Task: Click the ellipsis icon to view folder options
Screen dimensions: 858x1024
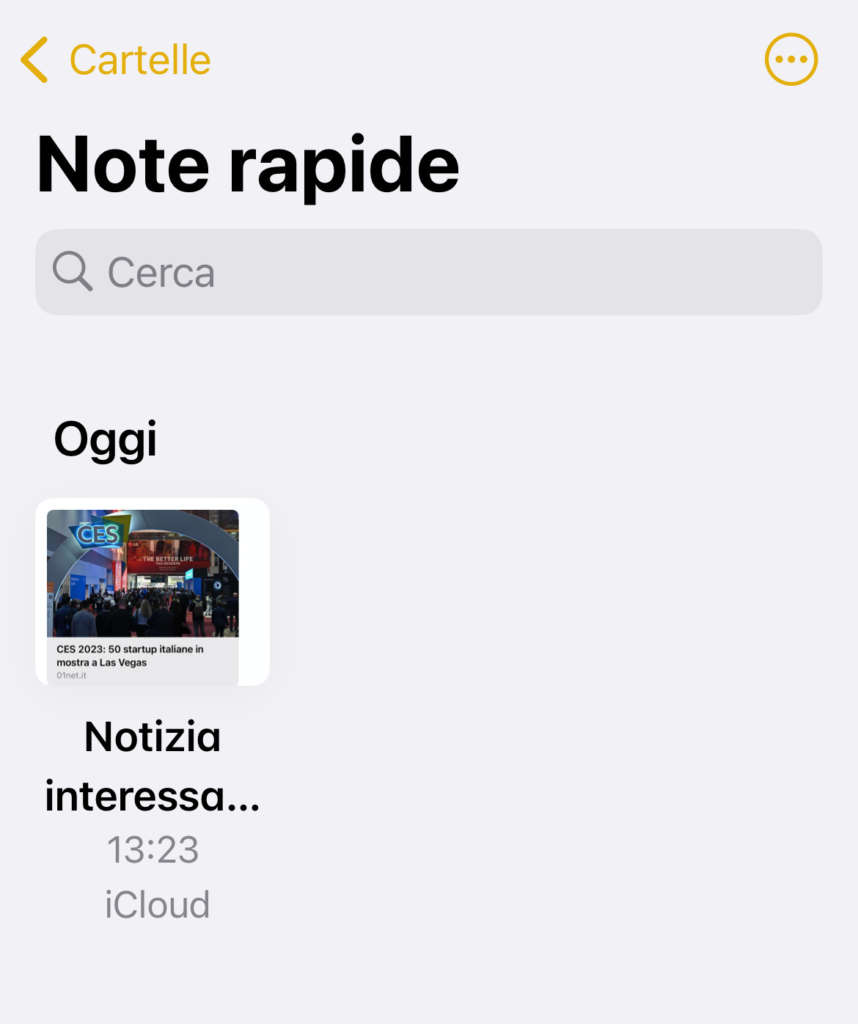Action: click(791, 59)
